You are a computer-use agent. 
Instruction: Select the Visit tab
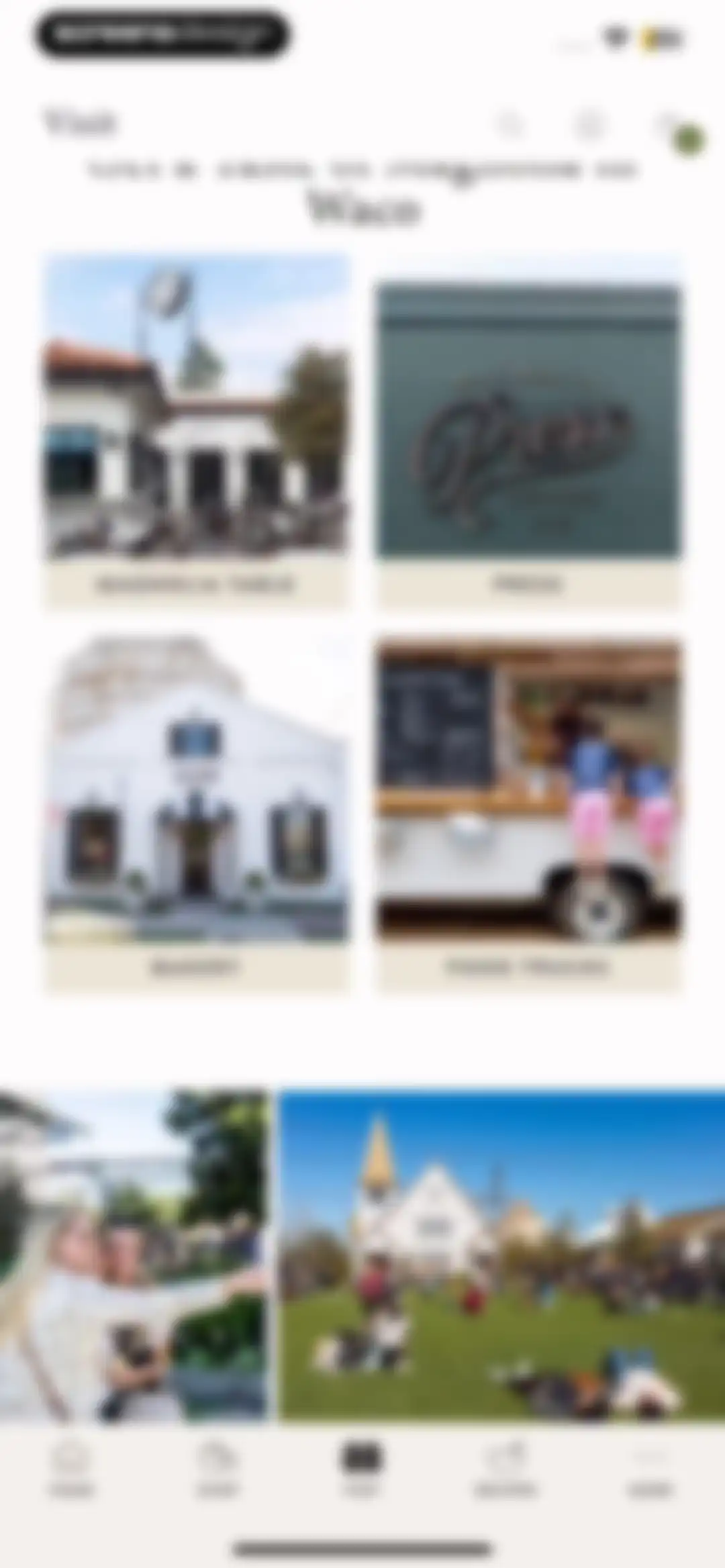click(x=362, y=1470)
